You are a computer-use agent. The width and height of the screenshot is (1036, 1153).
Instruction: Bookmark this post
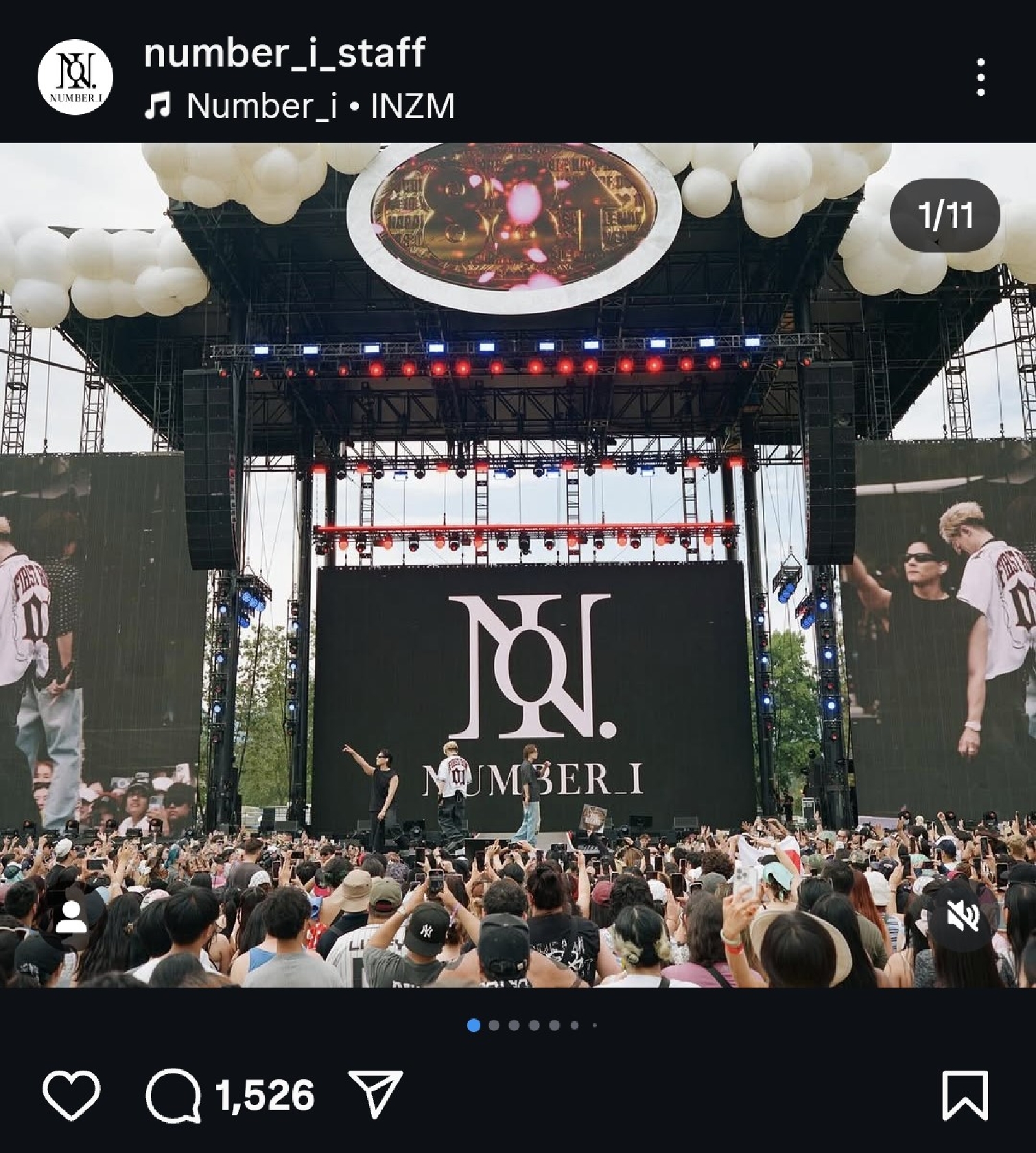click(x=965, y=1095)
